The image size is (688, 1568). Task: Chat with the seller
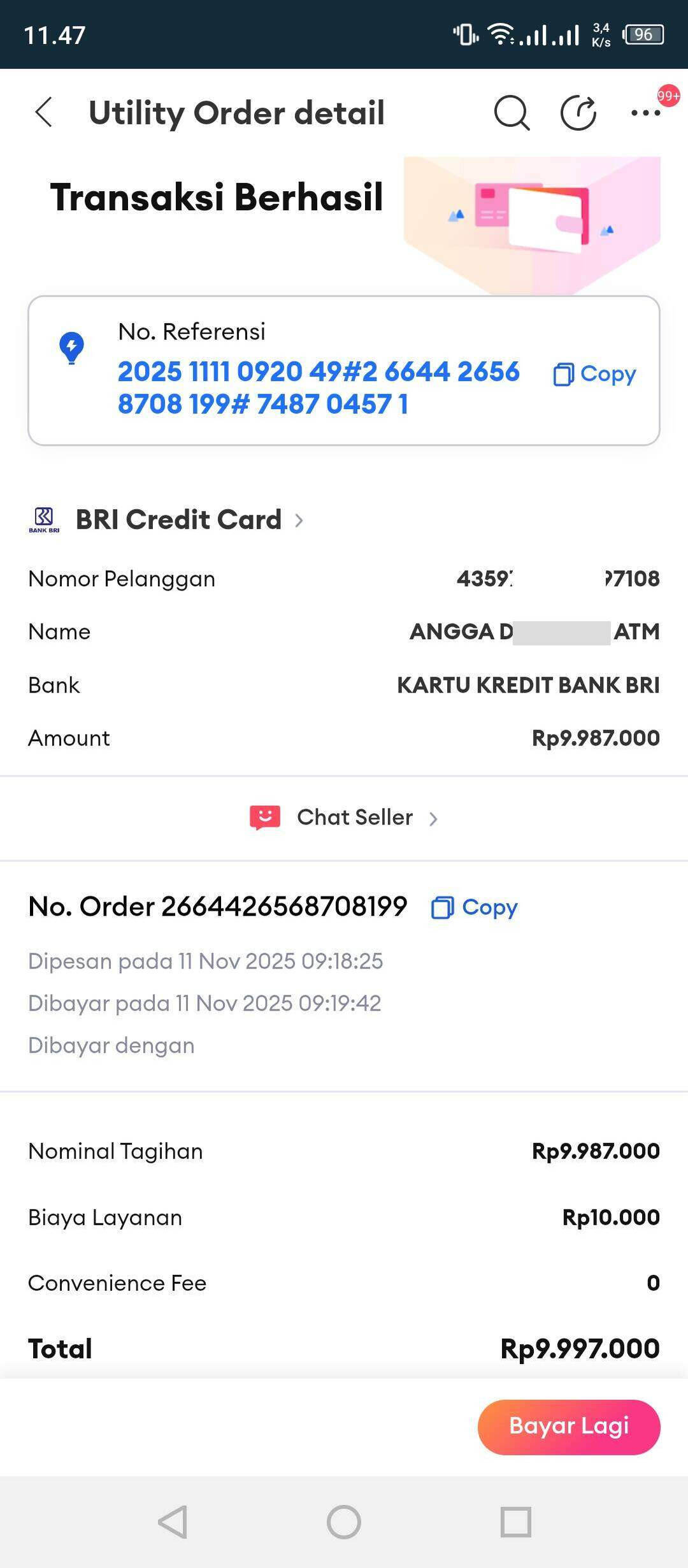[344, 817]
